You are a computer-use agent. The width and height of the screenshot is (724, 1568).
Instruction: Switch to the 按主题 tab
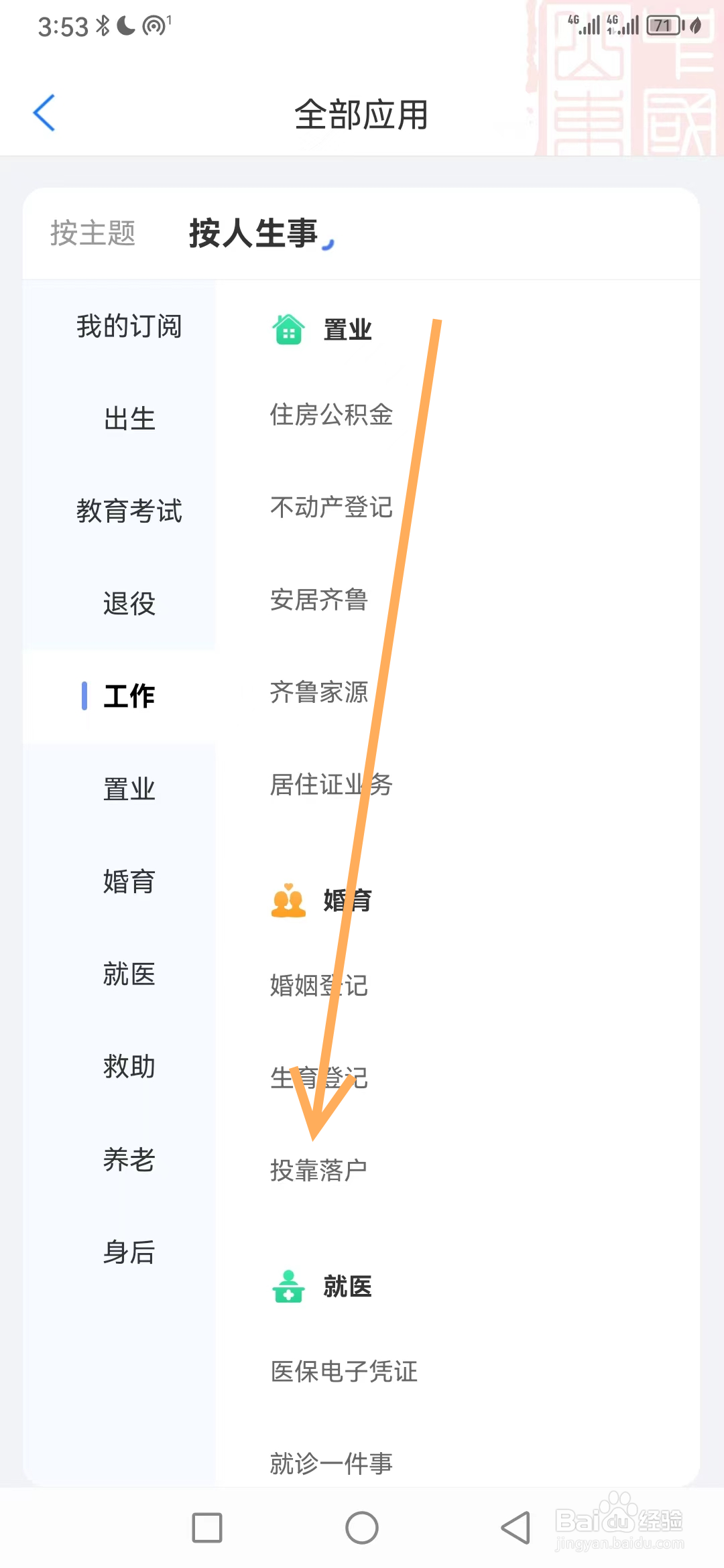tap(94, 233)
